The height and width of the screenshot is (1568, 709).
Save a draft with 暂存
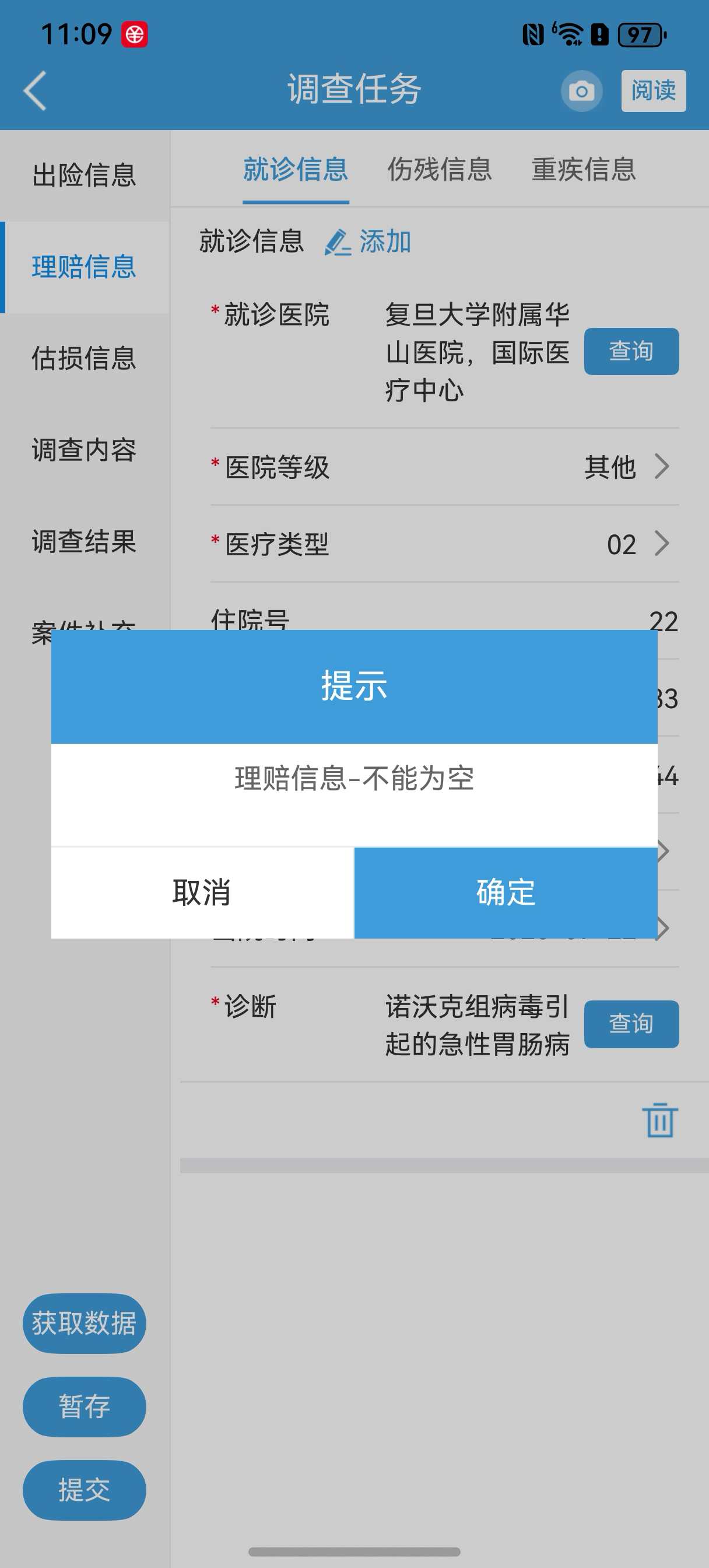pos(85,1406)
